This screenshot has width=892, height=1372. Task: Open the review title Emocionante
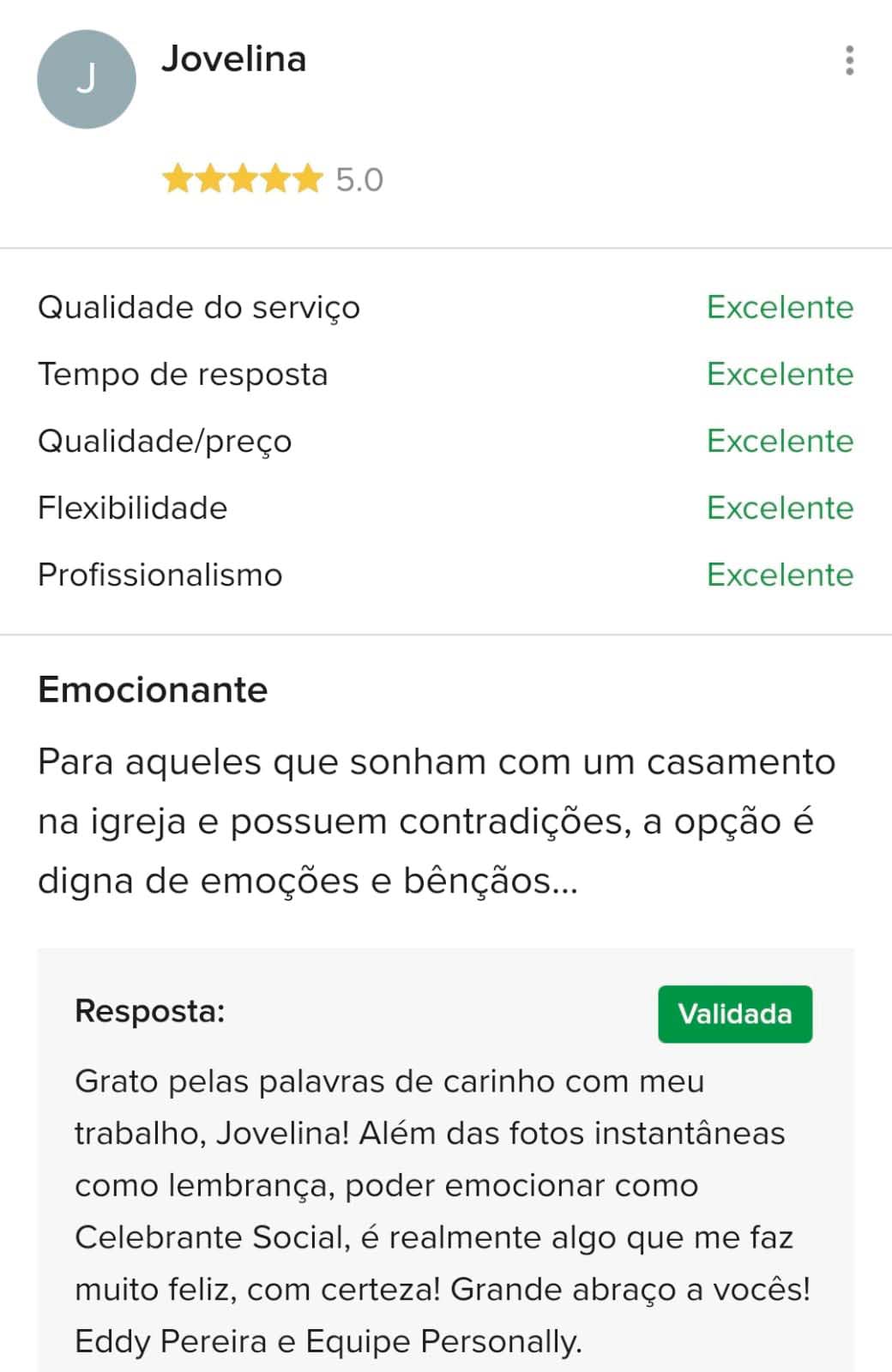click(x=151, y=689)
